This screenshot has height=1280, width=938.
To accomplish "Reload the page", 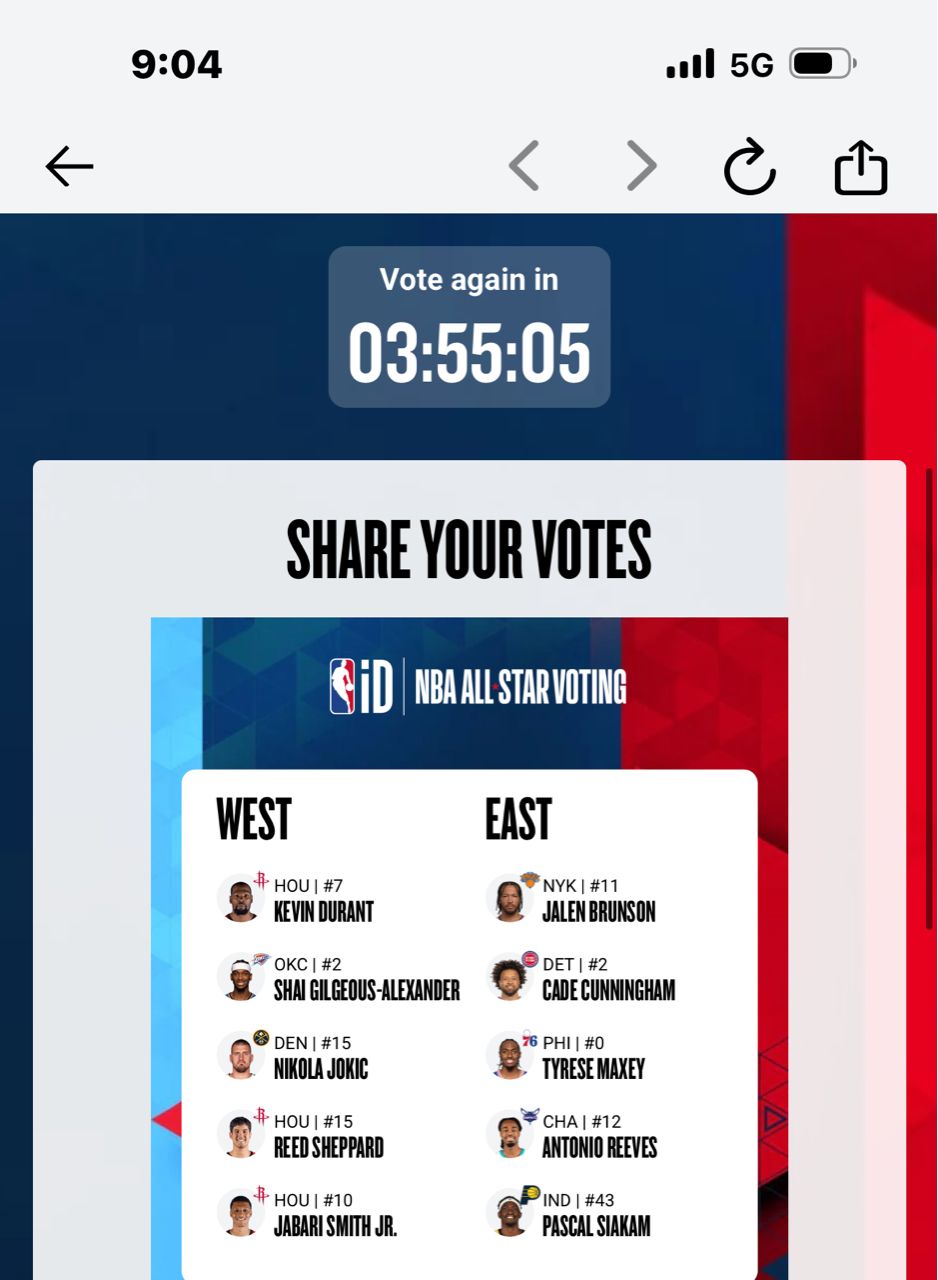I will [749, 168].
